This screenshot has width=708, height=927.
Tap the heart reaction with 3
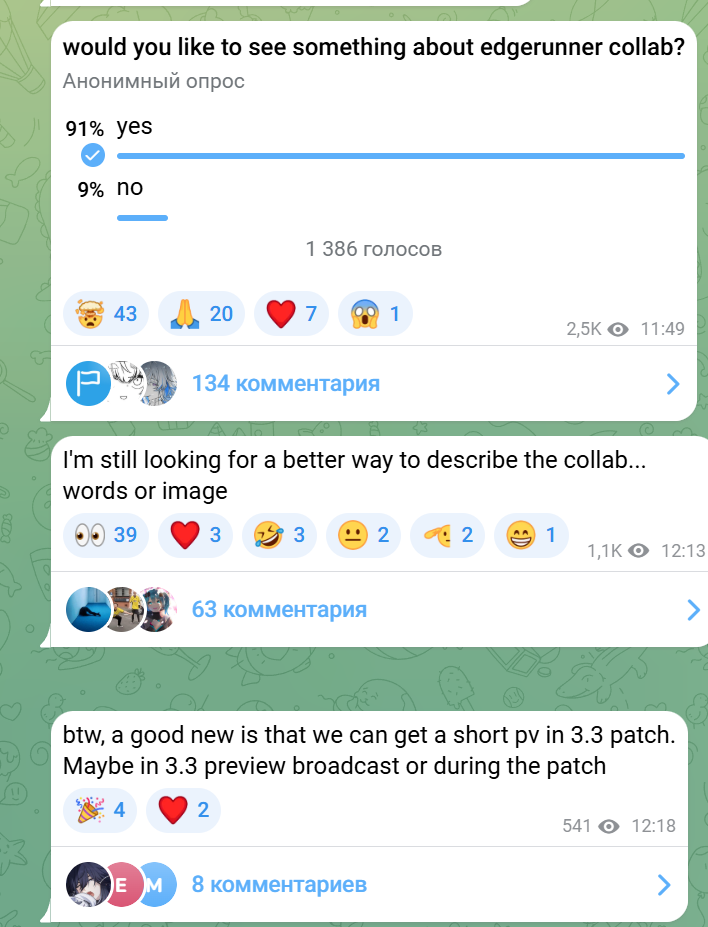coord(195,535)
